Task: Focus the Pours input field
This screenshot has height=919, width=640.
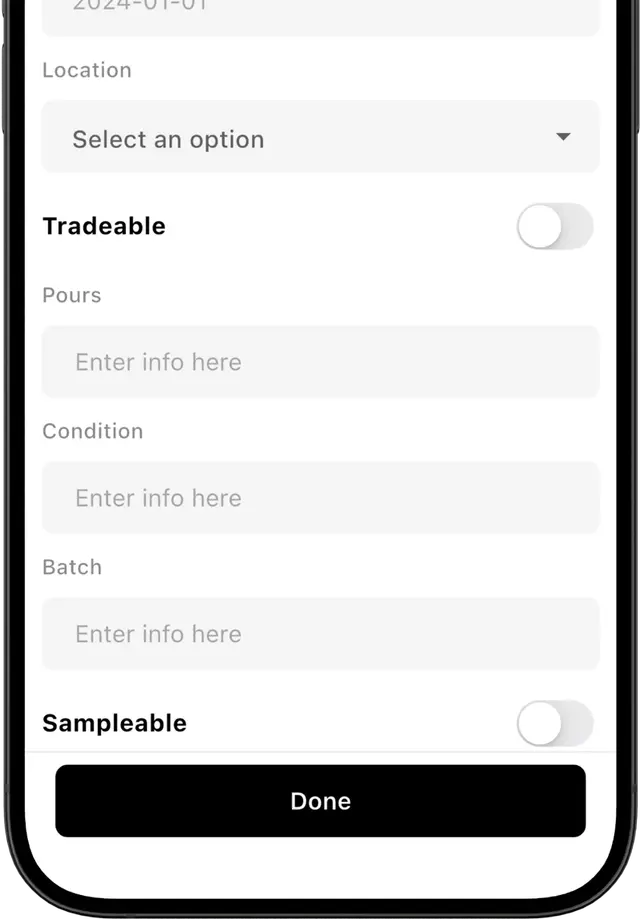Action: 320,362
